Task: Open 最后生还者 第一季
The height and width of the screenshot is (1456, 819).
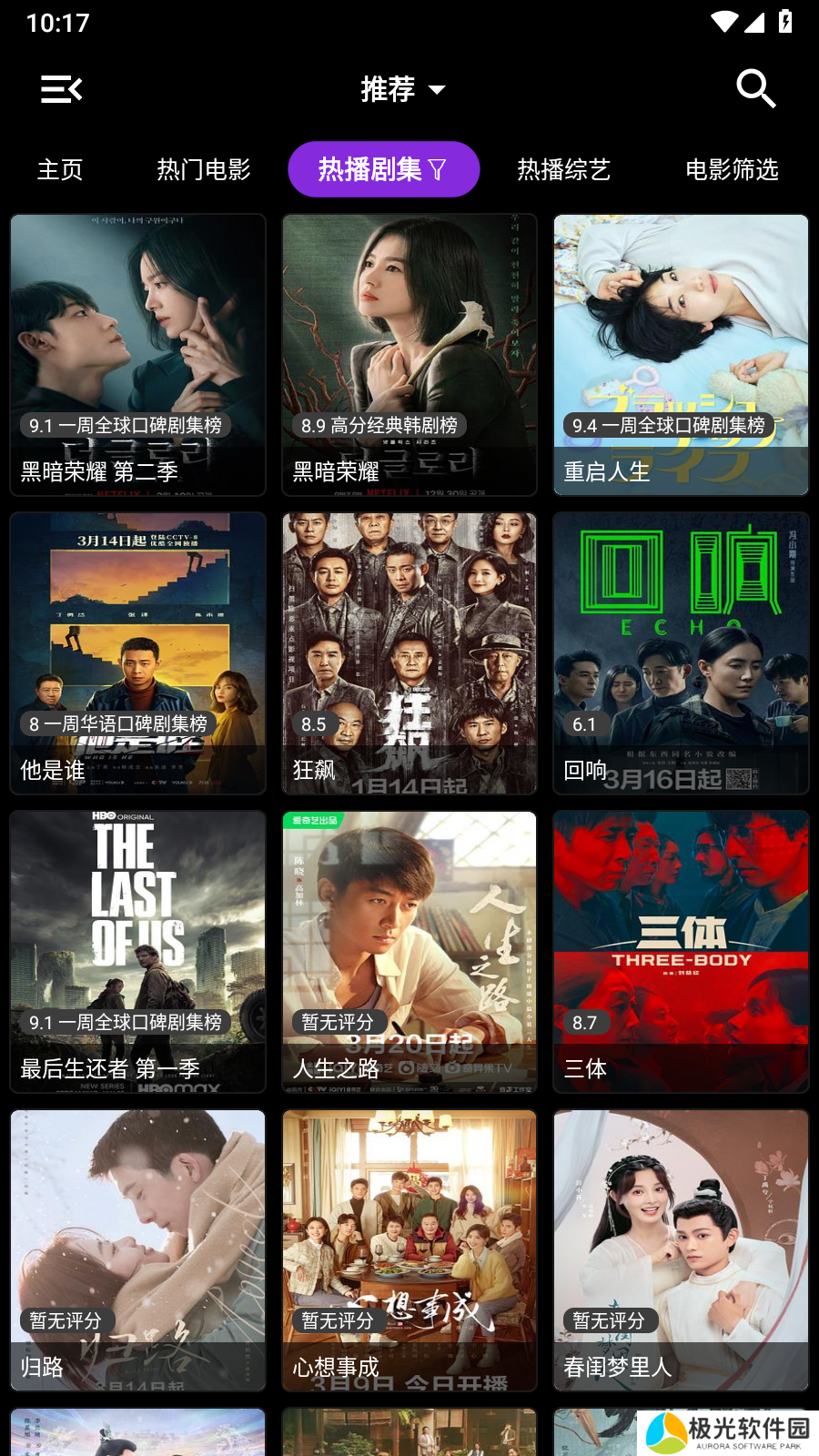Action: point(138,952)
